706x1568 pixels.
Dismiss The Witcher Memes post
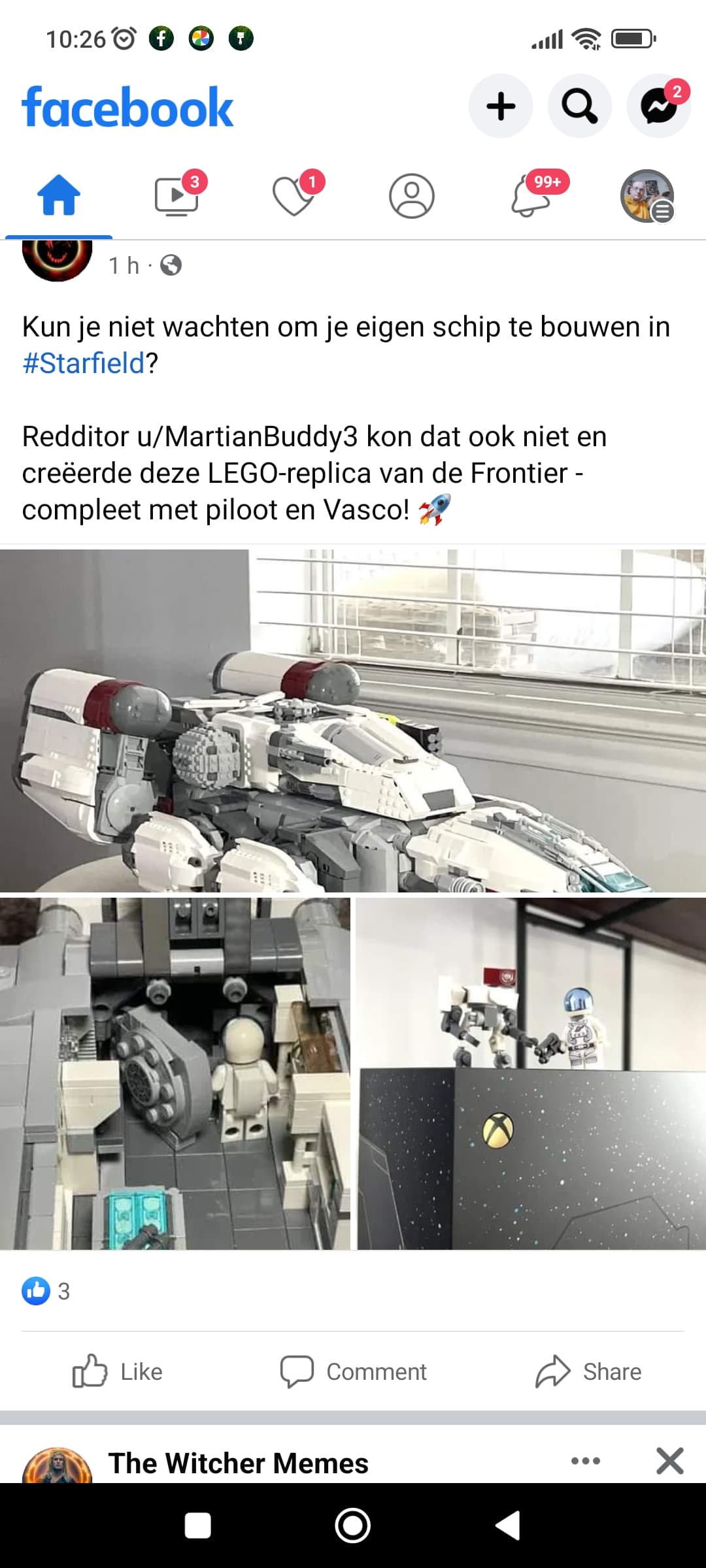pyautogui.click(x=670, y=1461)
